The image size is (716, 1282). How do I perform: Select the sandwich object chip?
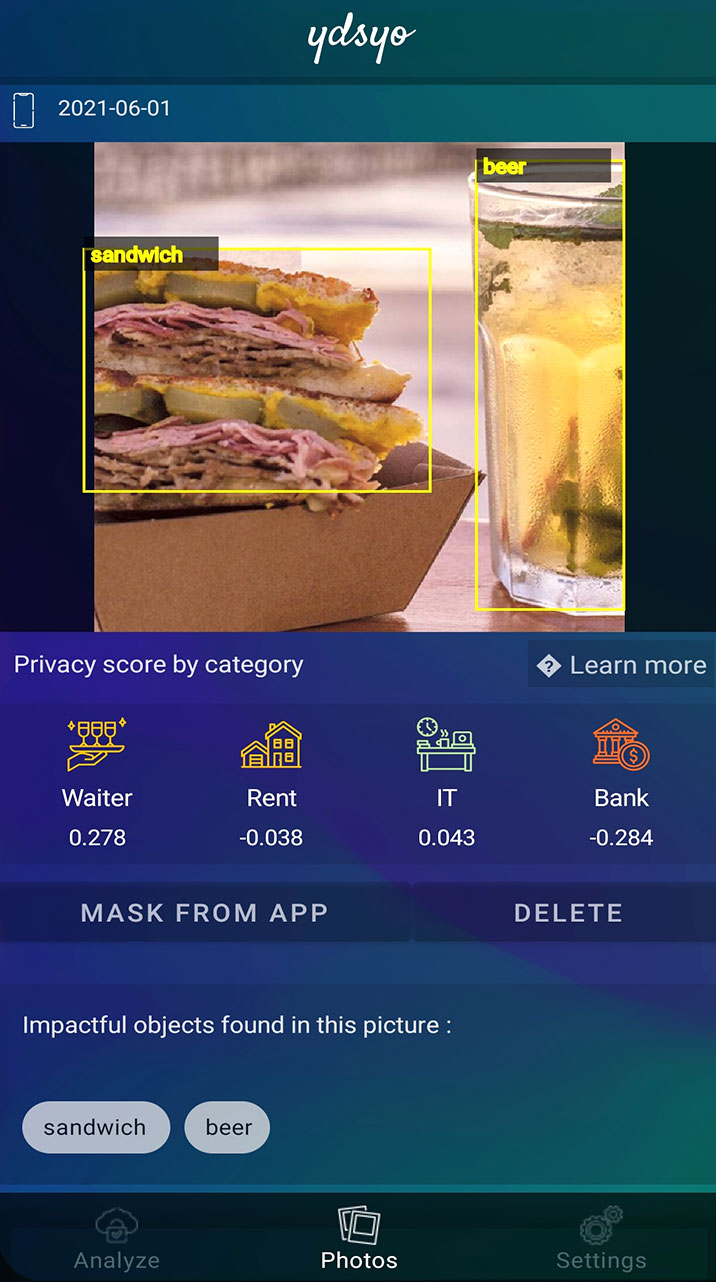[x=95, y=1127]
